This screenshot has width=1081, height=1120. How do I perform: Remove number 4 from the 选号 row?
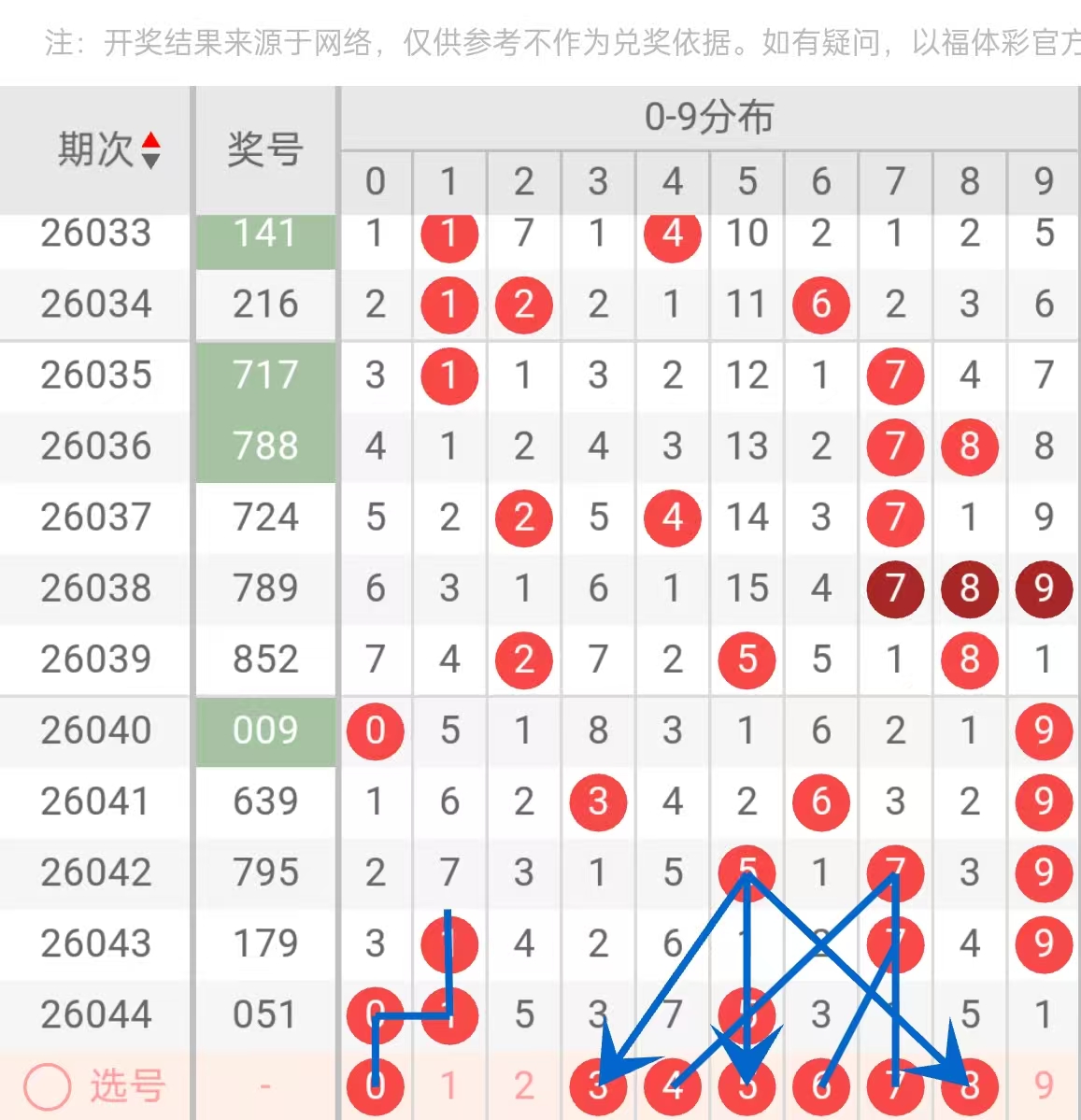tap(673, 1086)
